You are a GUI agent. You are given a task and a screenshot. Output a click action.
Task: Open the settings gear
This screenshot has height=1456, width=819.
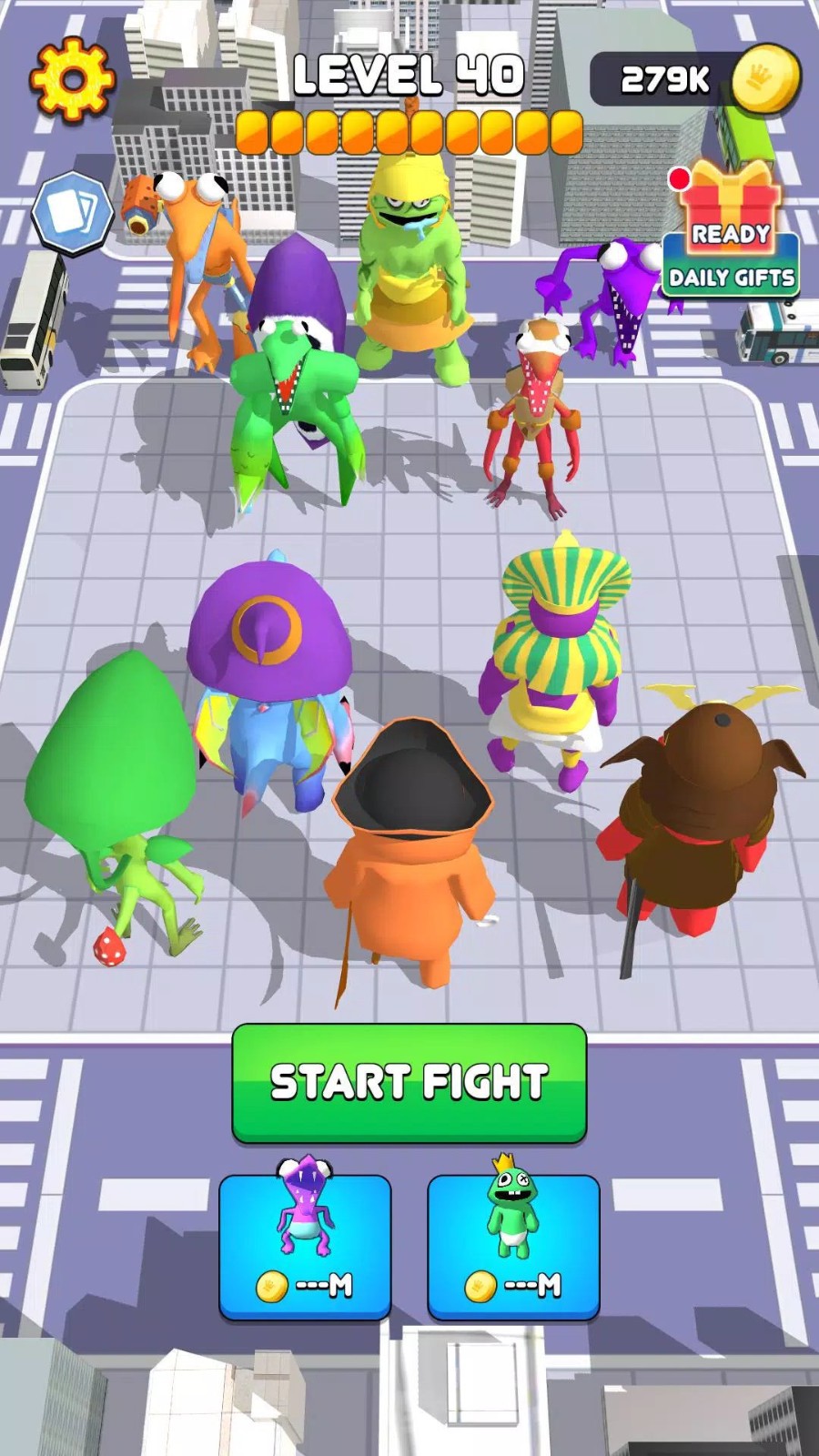[73, 79]
